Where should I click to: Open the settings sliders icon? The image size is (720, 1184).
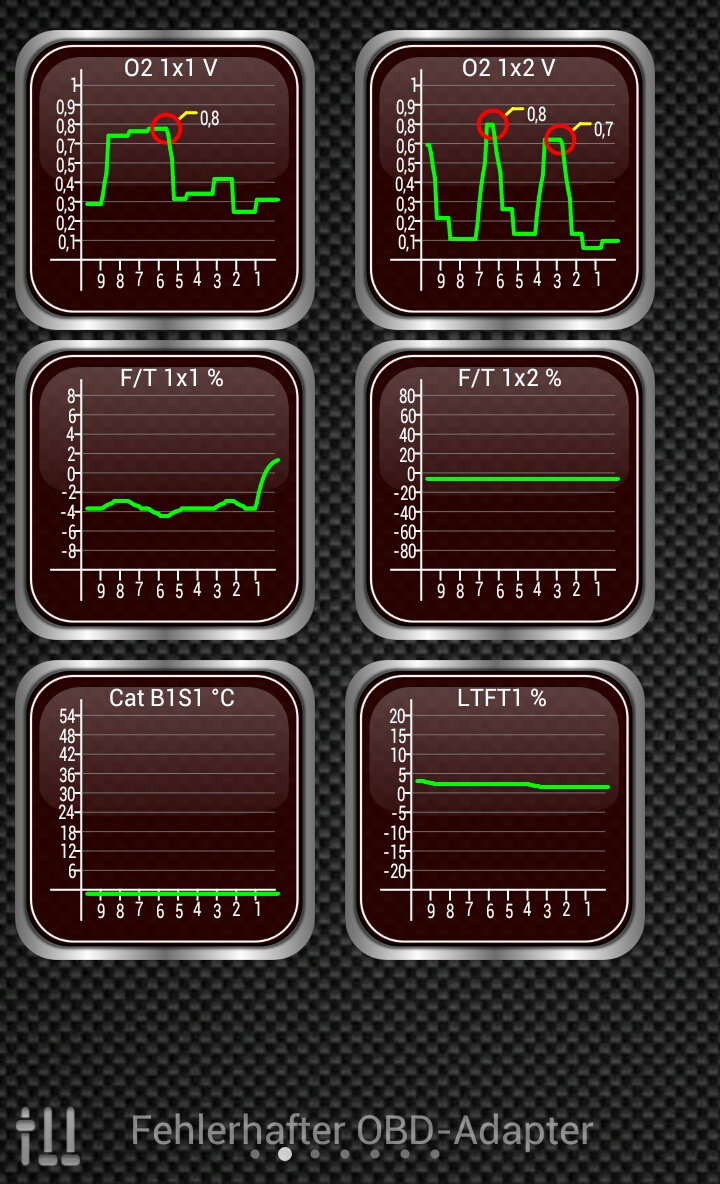click(x=48, y=1135)
